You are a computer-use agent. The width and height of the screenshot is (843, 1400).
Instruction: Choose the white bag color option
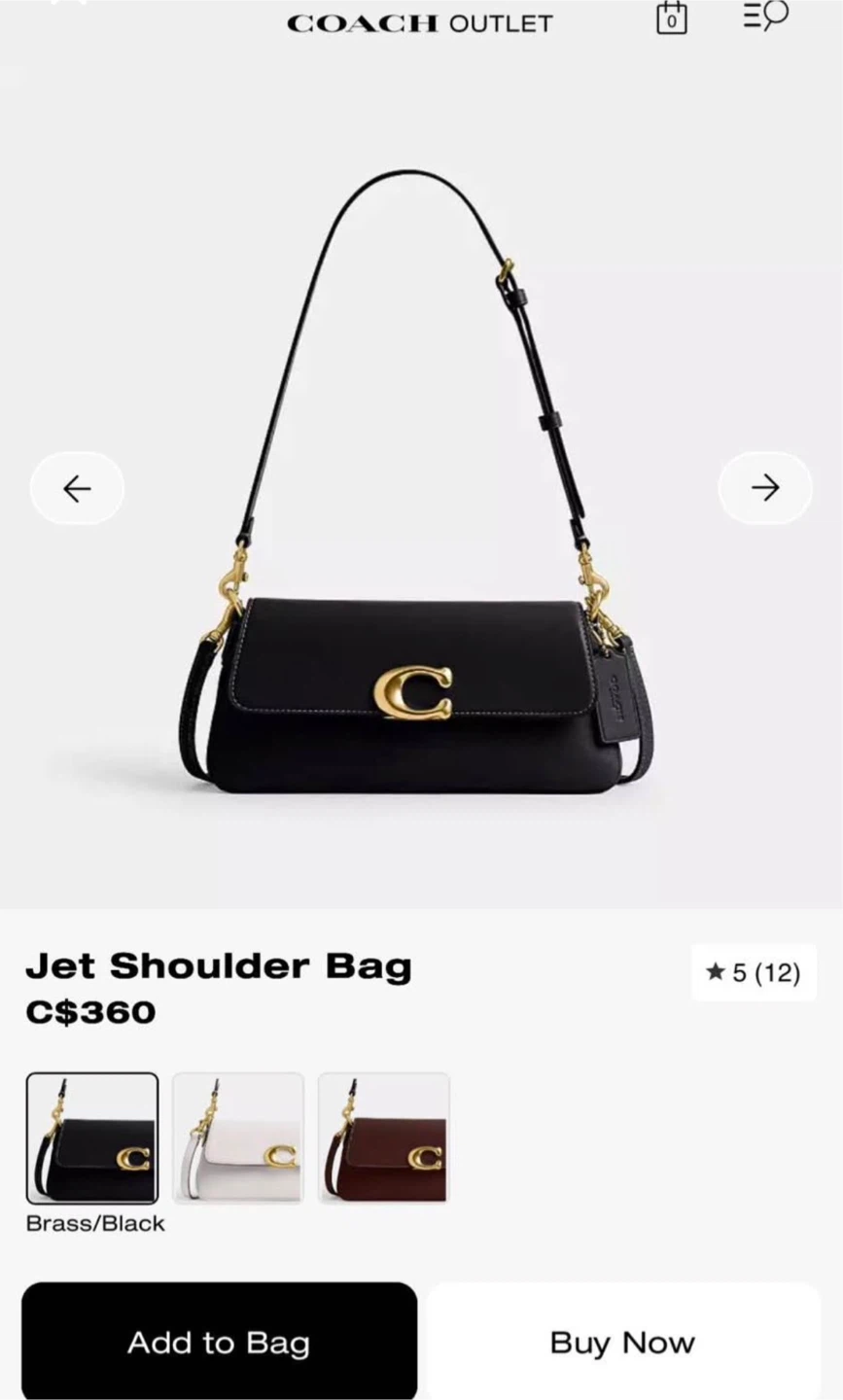pyautogui.click(x=238, y=1137)
